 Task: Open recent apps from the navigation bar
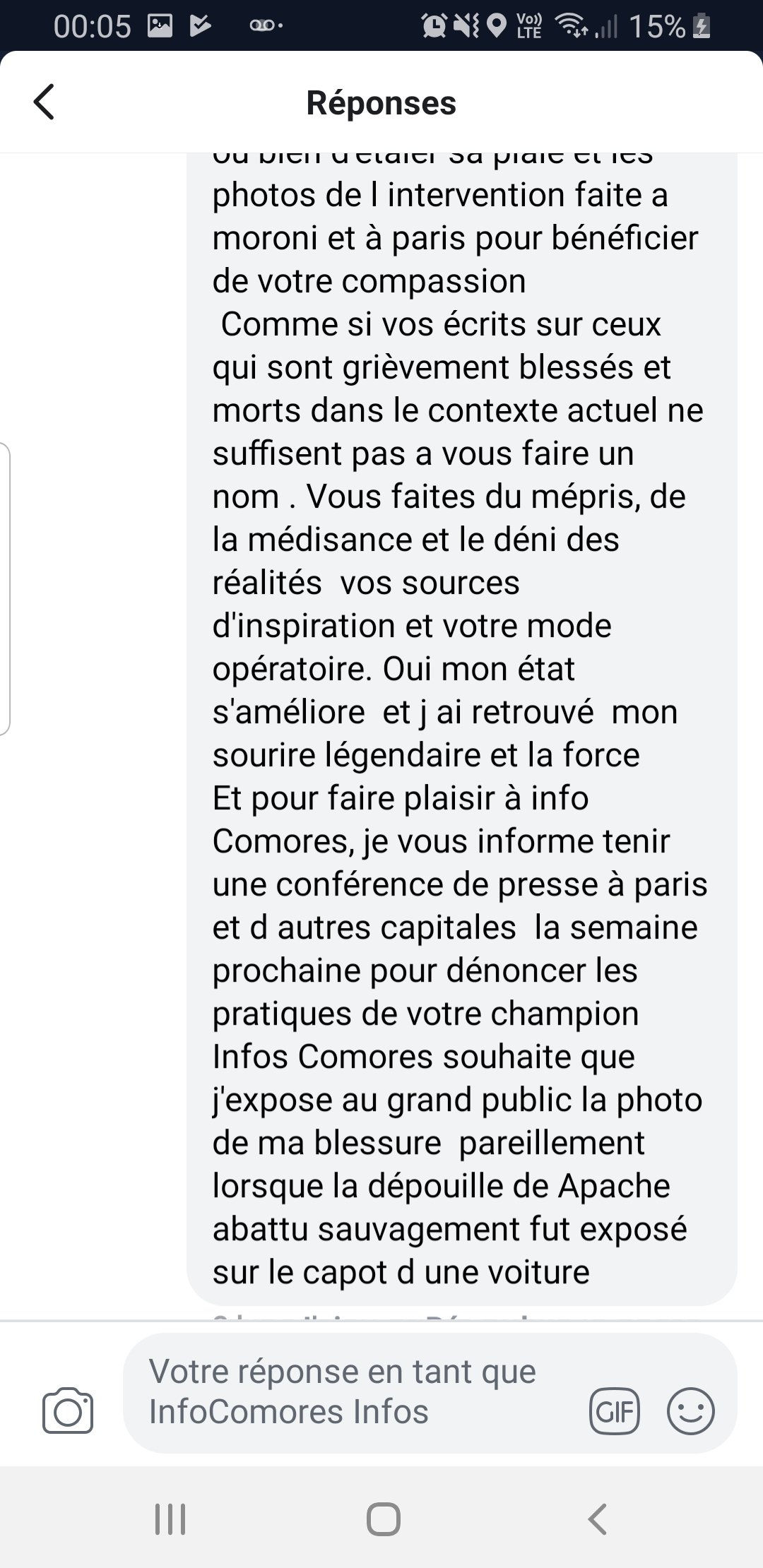[170, 1519]
